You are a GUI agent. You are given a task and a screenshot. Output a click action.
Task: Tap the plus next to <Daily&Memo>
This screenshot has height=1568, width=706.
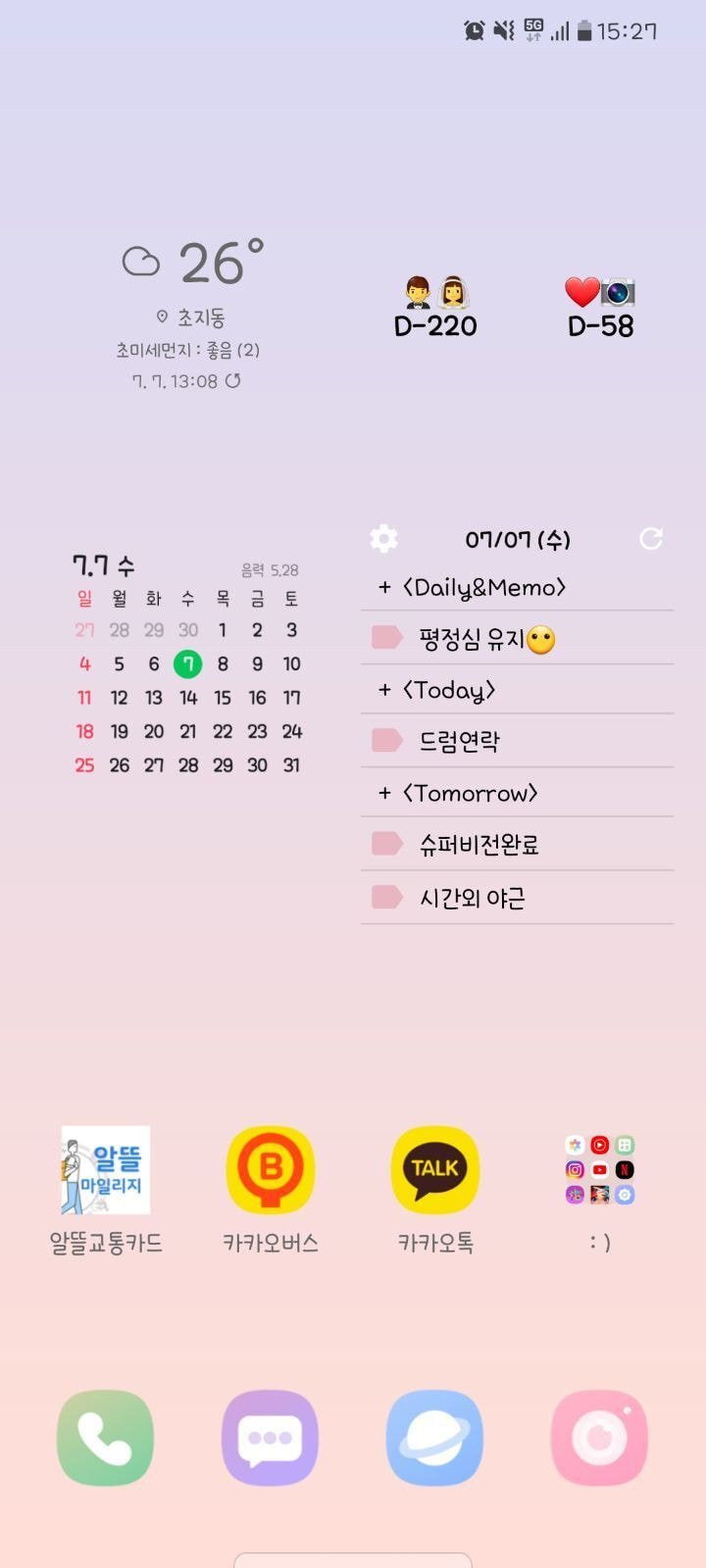pyautogui.click(x=383, y=586)
